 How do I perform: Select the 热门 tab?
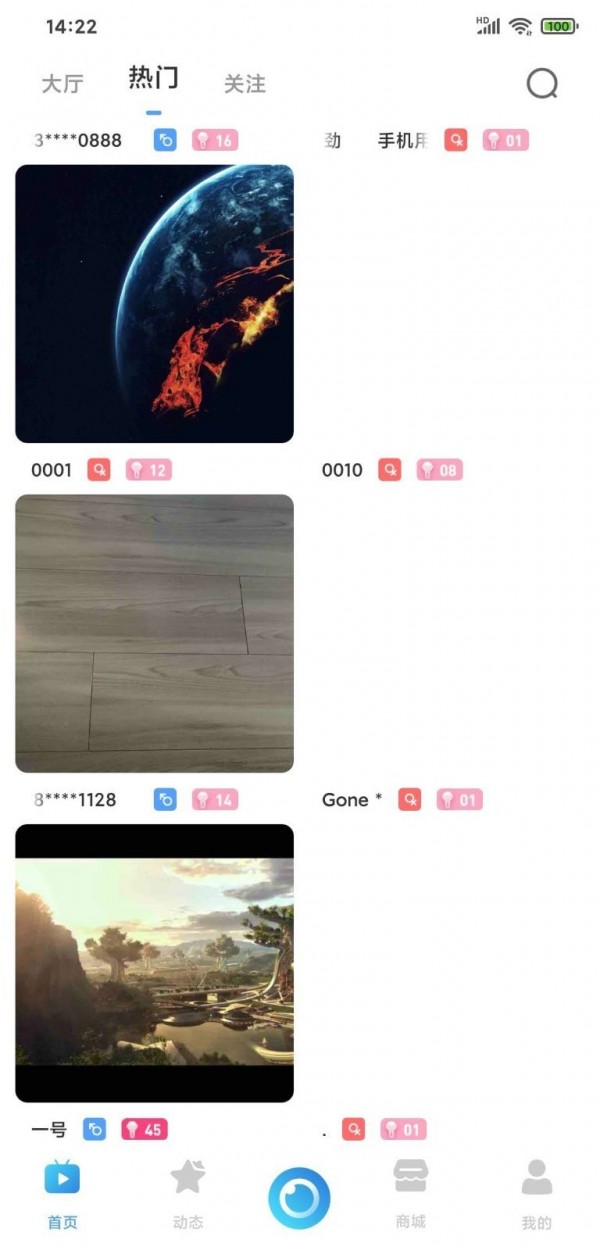[x=153, y=78]
